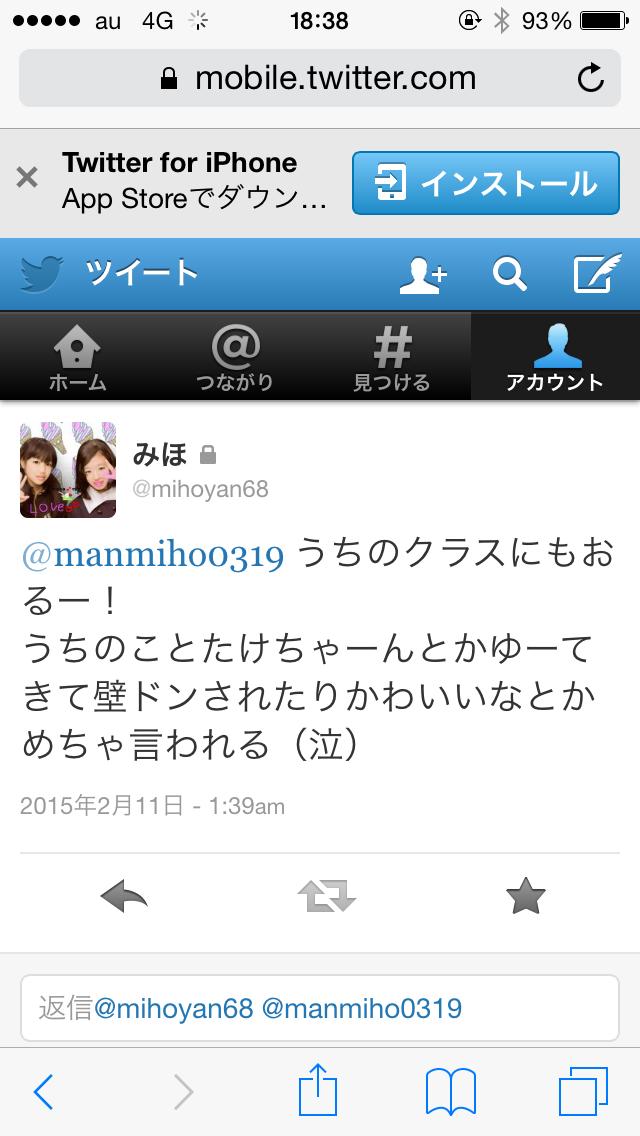This screenshot has height=1136, width=640.
Task: Switch to the アカウント tab
Action: pos(555,358)
